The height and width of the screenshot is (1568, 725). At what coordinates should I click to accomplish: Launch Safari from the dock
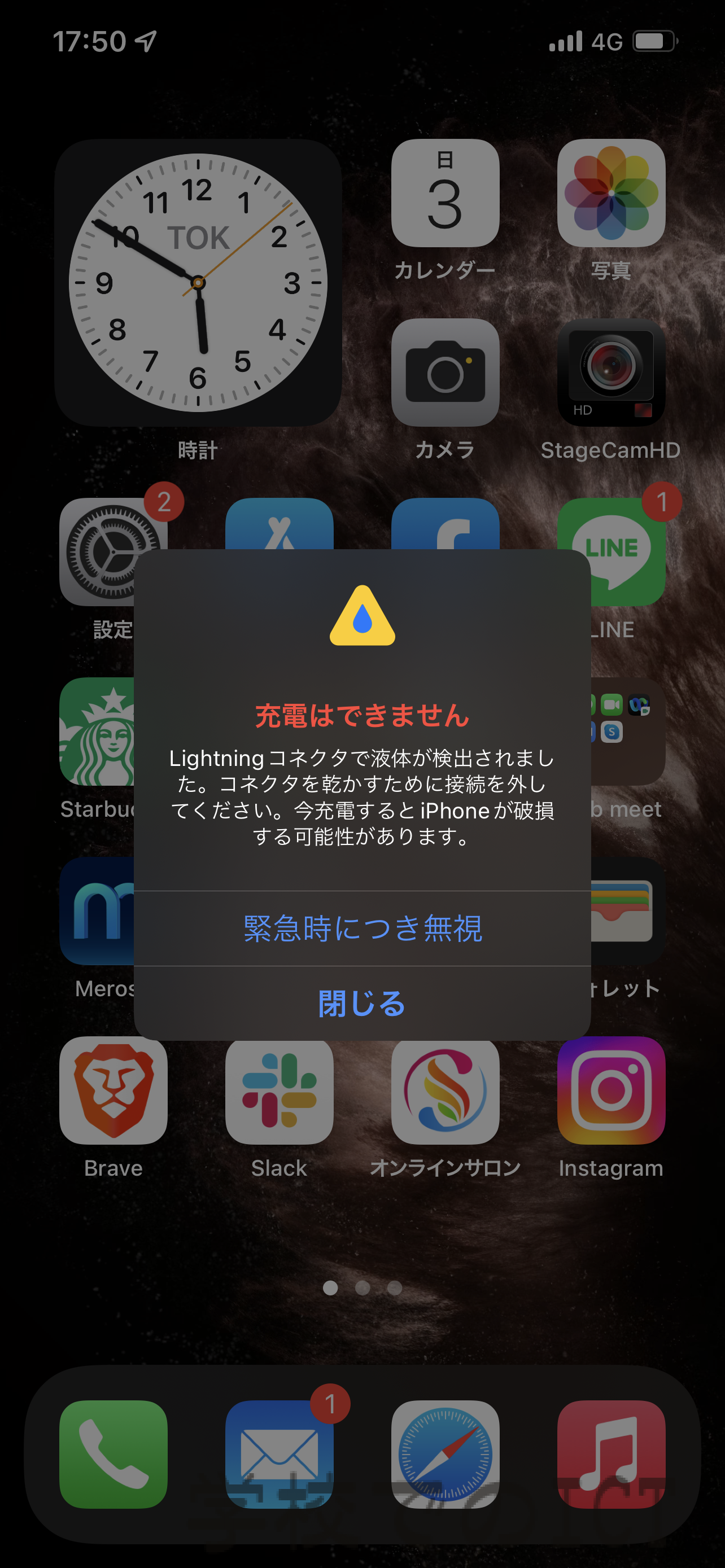pyautogui.click(x=445, y=1454)
